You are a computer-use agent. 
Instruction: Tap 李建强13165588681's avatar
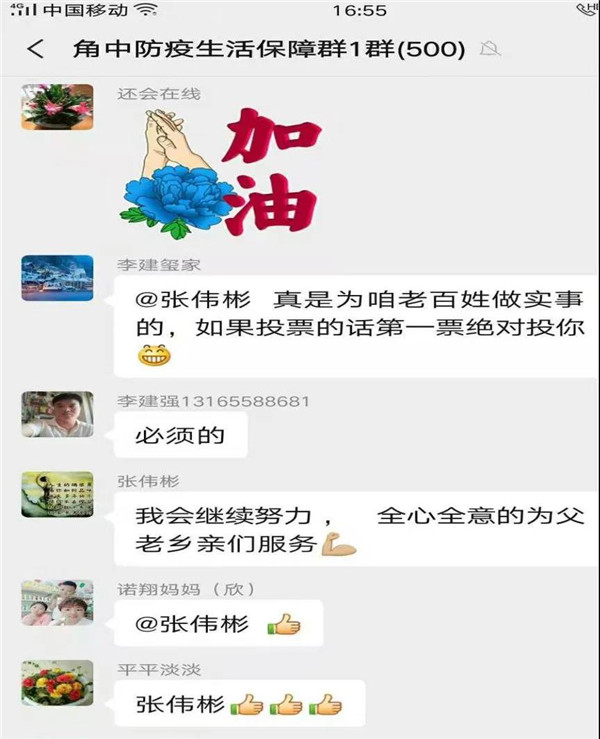[57, 414]
